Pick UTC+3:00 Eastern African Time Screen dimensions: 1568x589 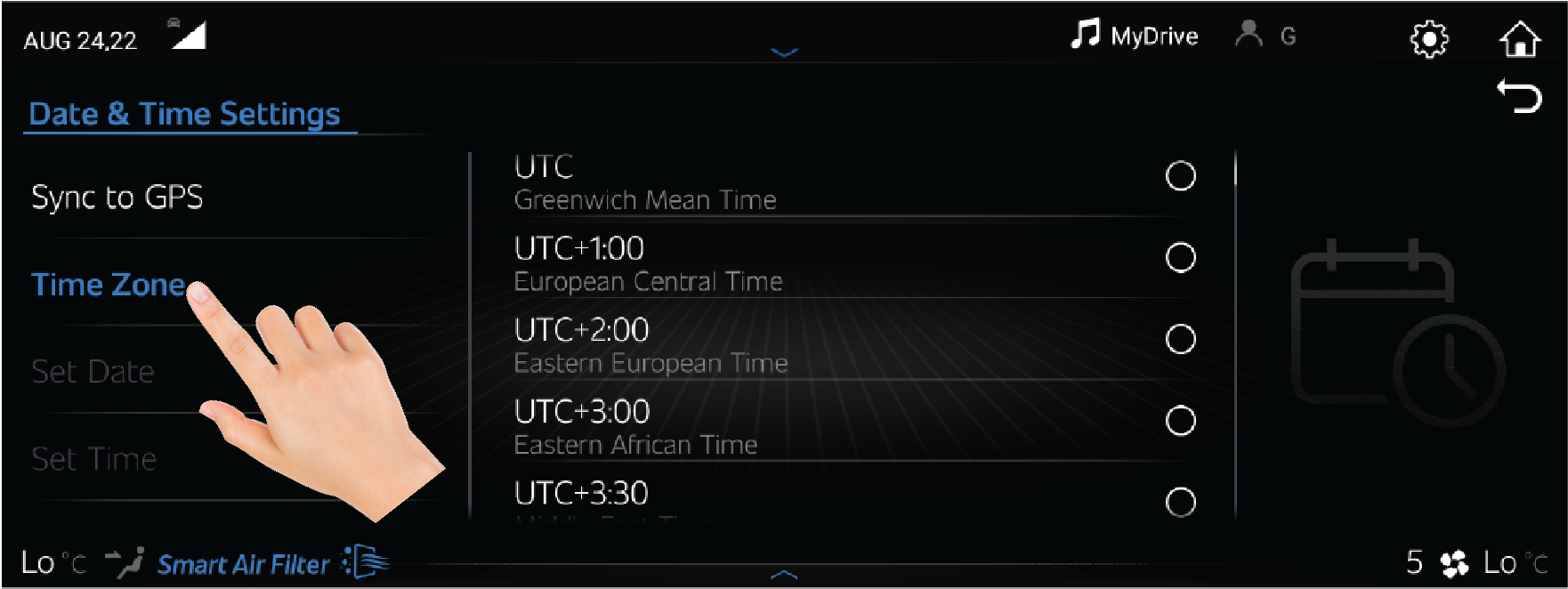tap(1180, 421)
